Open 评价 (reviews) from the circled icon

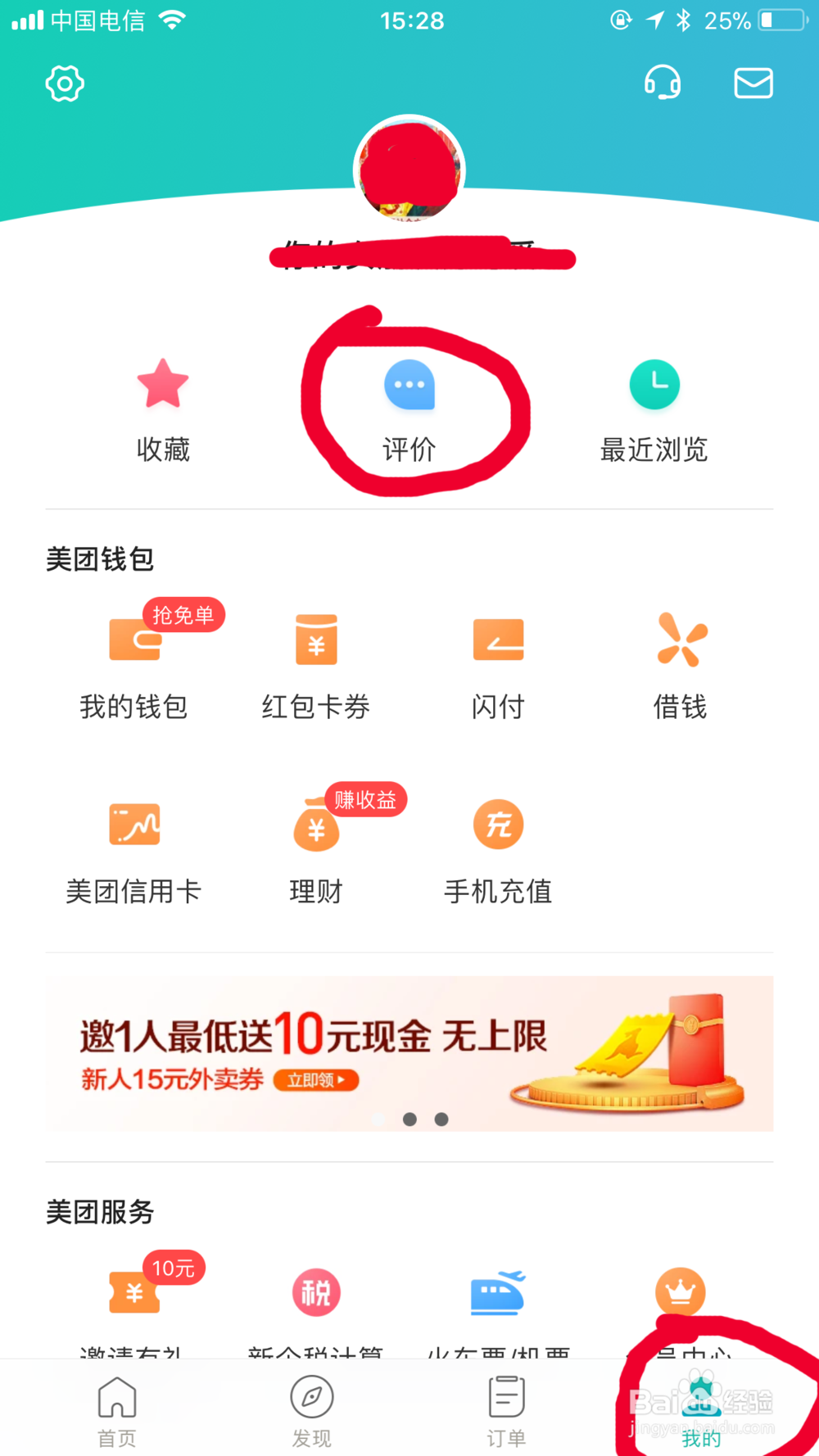[x=409, y=409]
